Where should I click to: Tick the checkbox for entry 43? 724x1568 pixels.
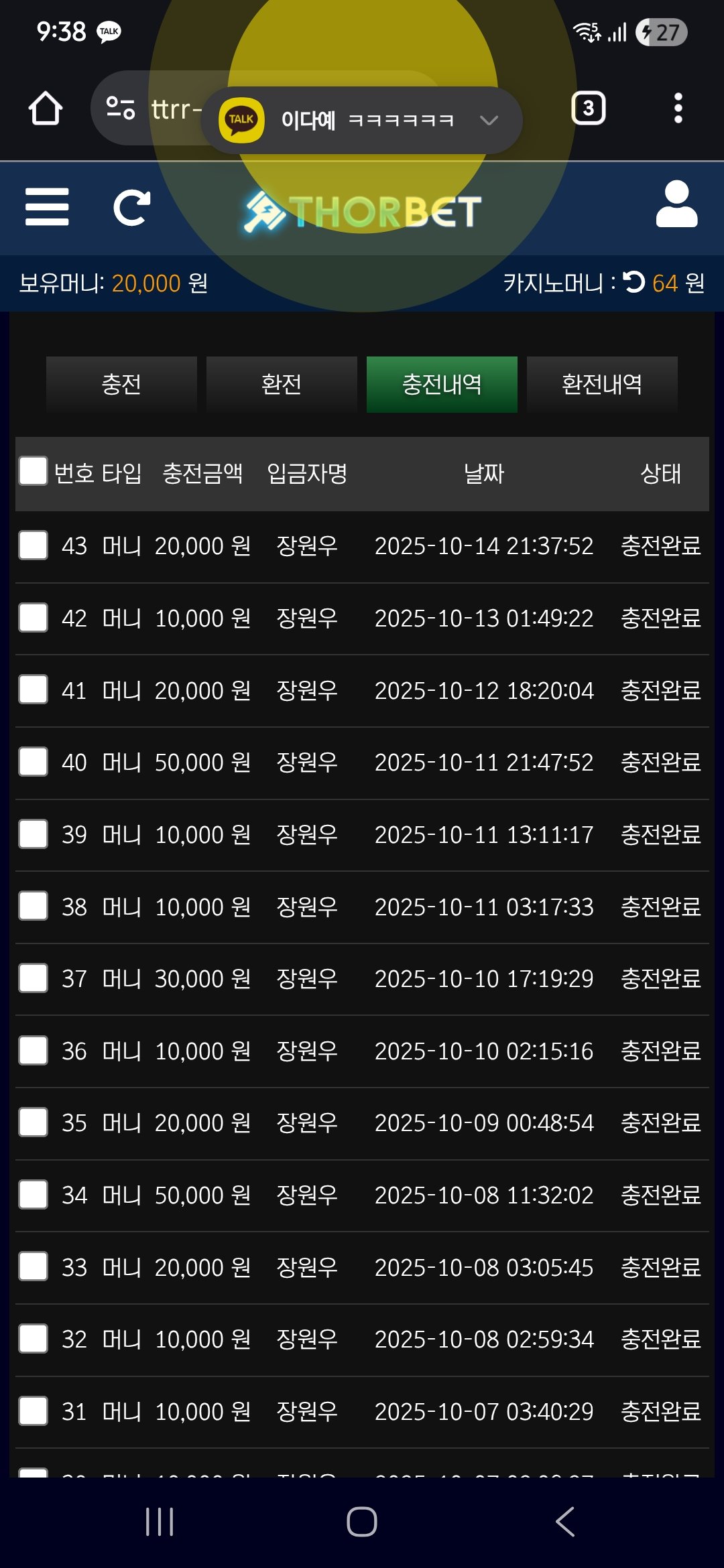pyautogui.click(x=33, y=545)
